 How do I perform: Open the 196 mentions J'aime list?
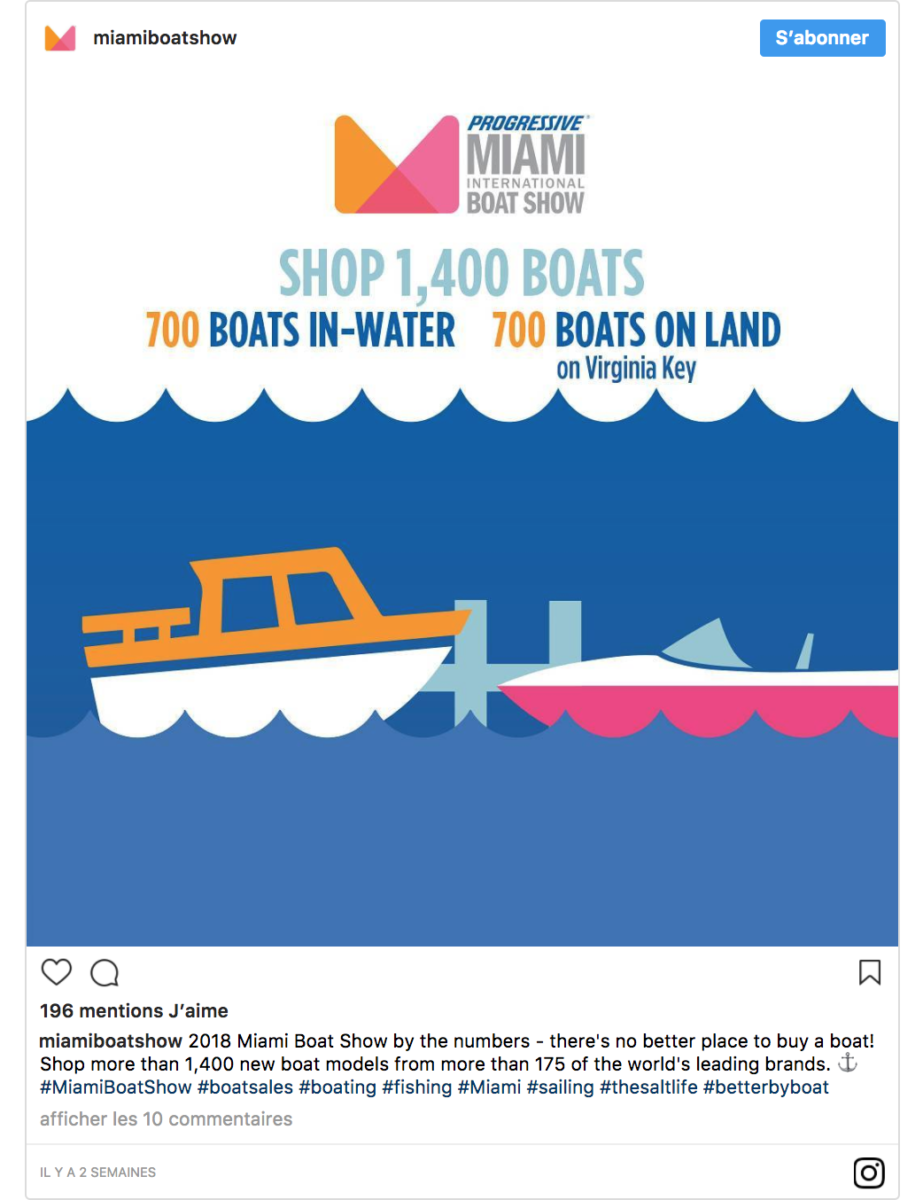coord(134,1011)
